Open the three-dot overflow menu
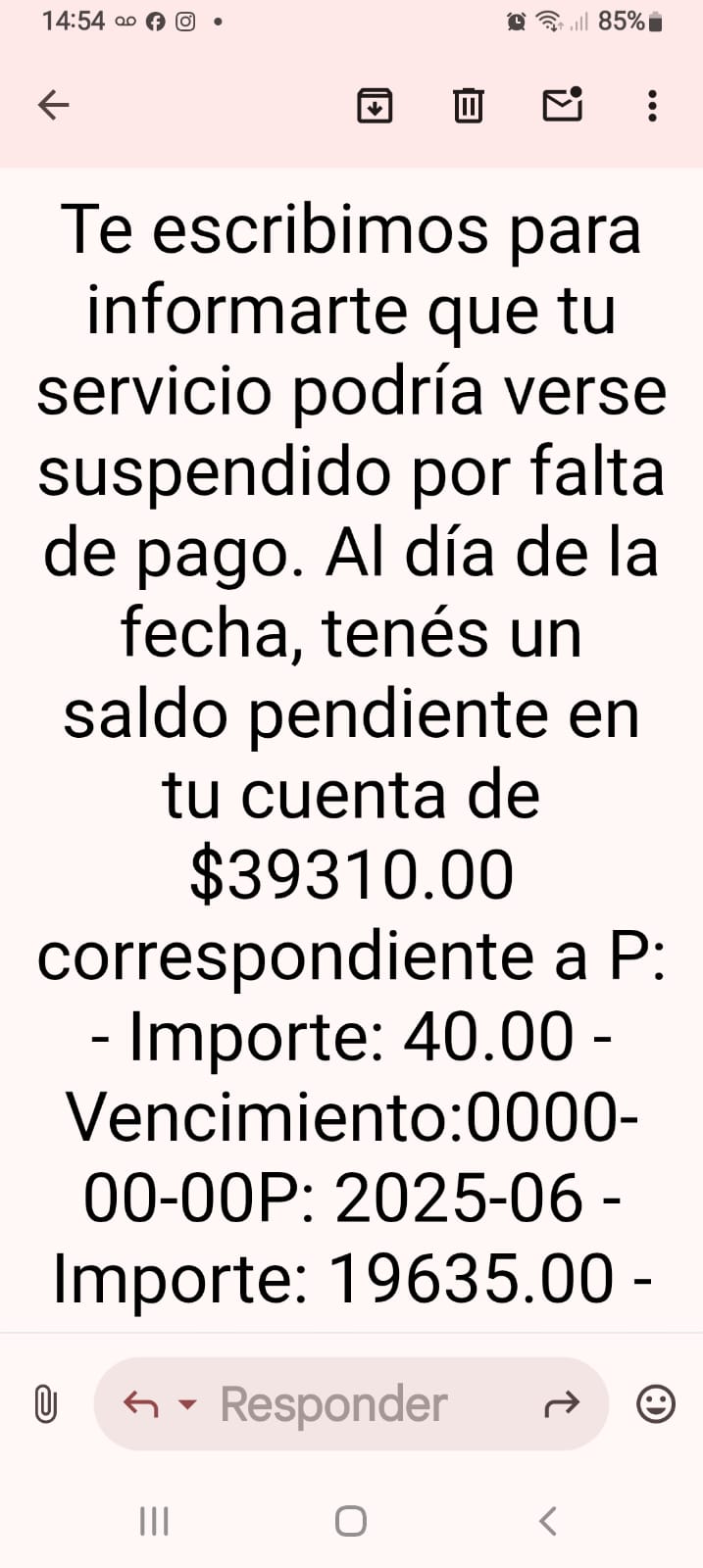The height and width of the screenshot is (1568, 703). 652,105
